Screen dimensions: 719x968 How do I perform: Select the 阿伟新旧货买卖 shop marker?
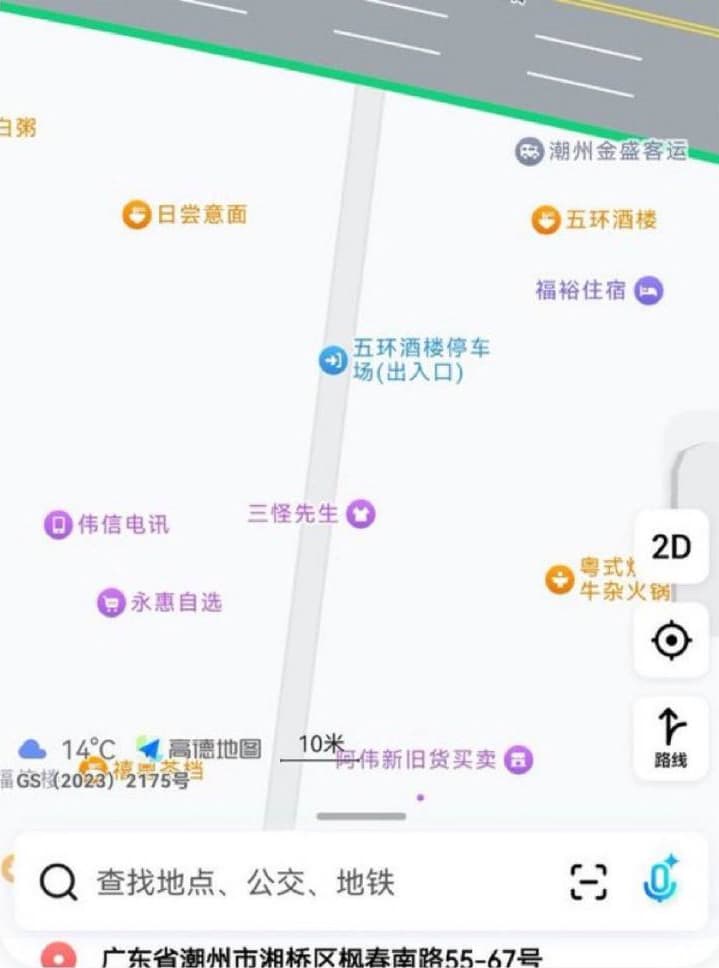pos(518,759)
